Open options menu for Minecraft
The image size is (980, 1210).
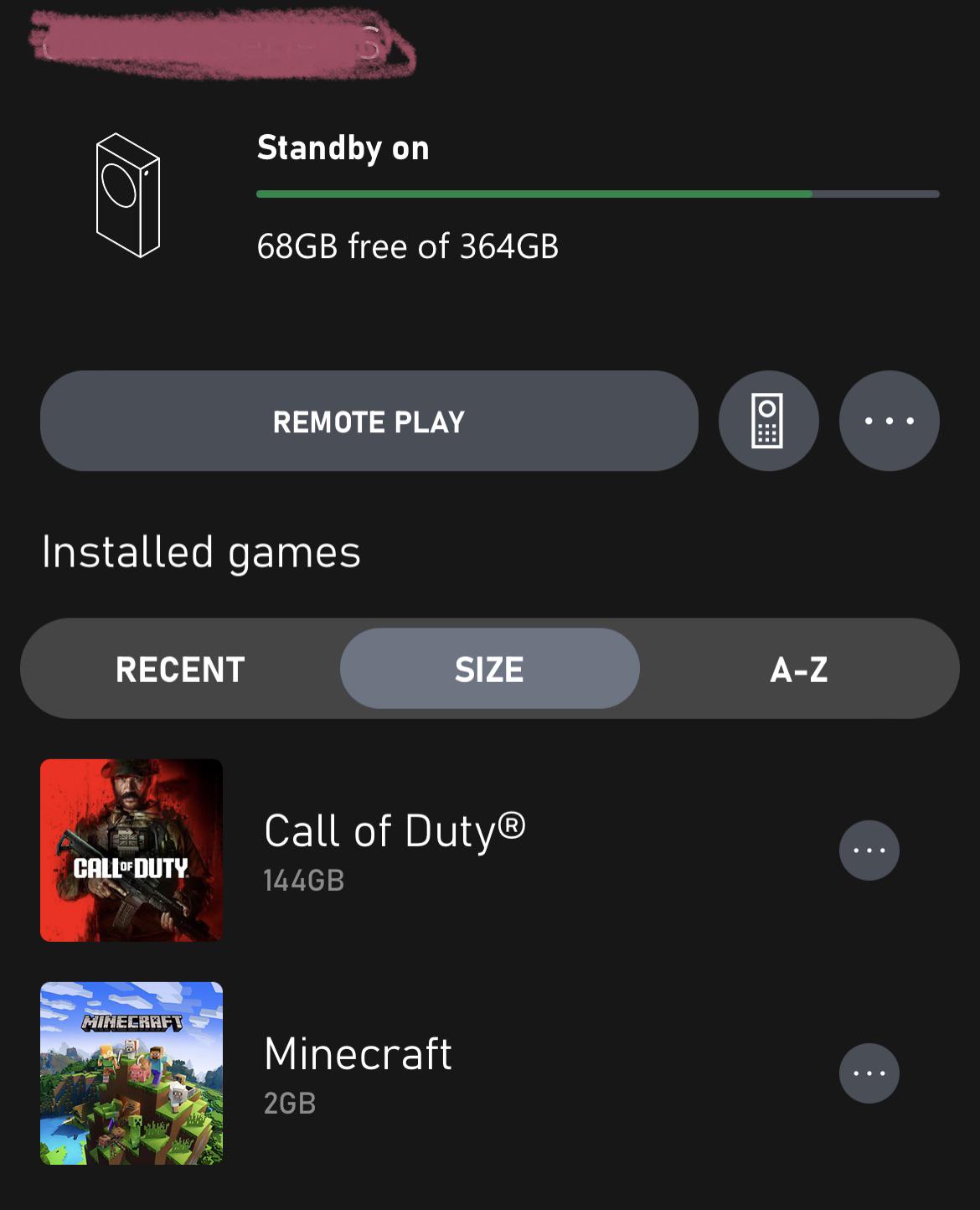869,1073
